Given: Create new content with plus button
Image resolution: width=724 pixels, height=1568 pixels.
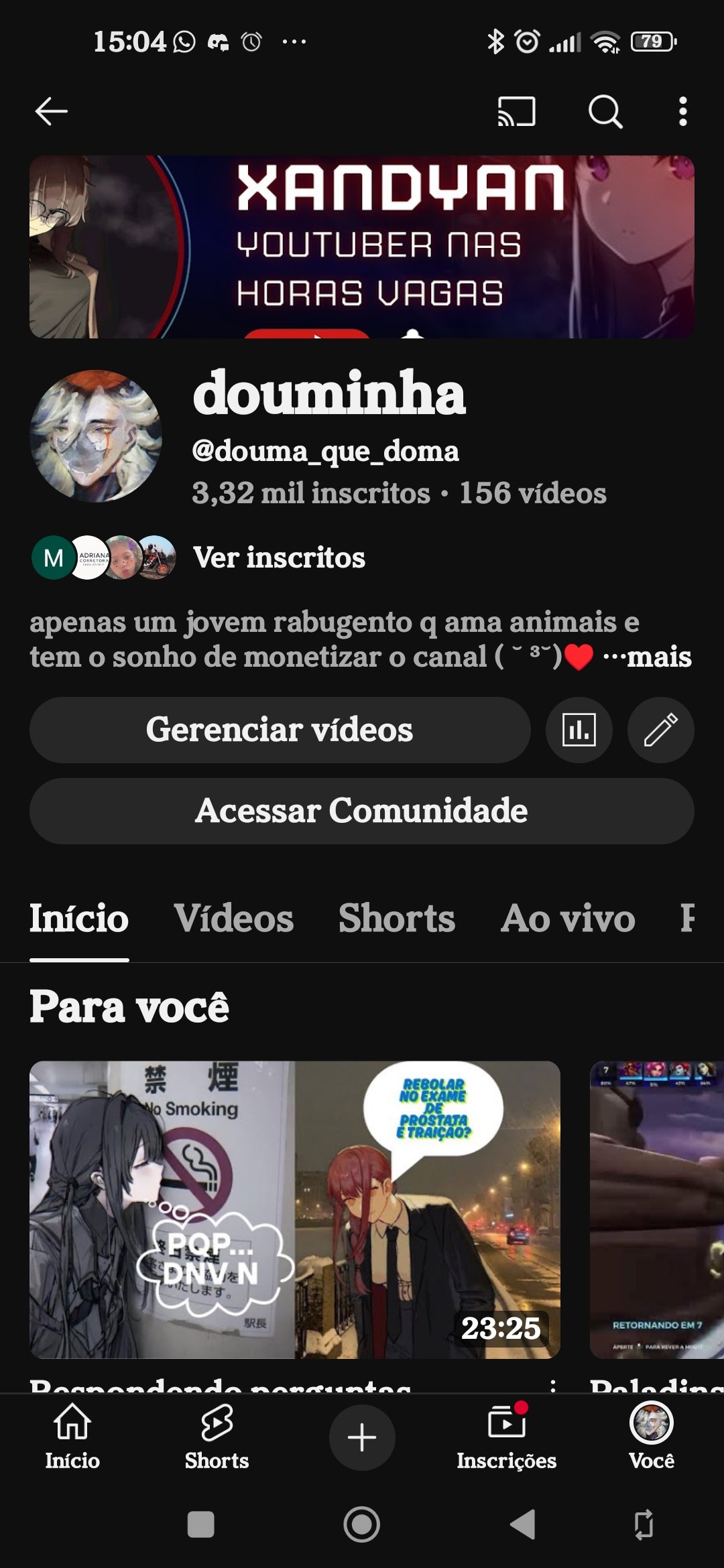Looking at the screenshot, I should [x=362, y=1437].
